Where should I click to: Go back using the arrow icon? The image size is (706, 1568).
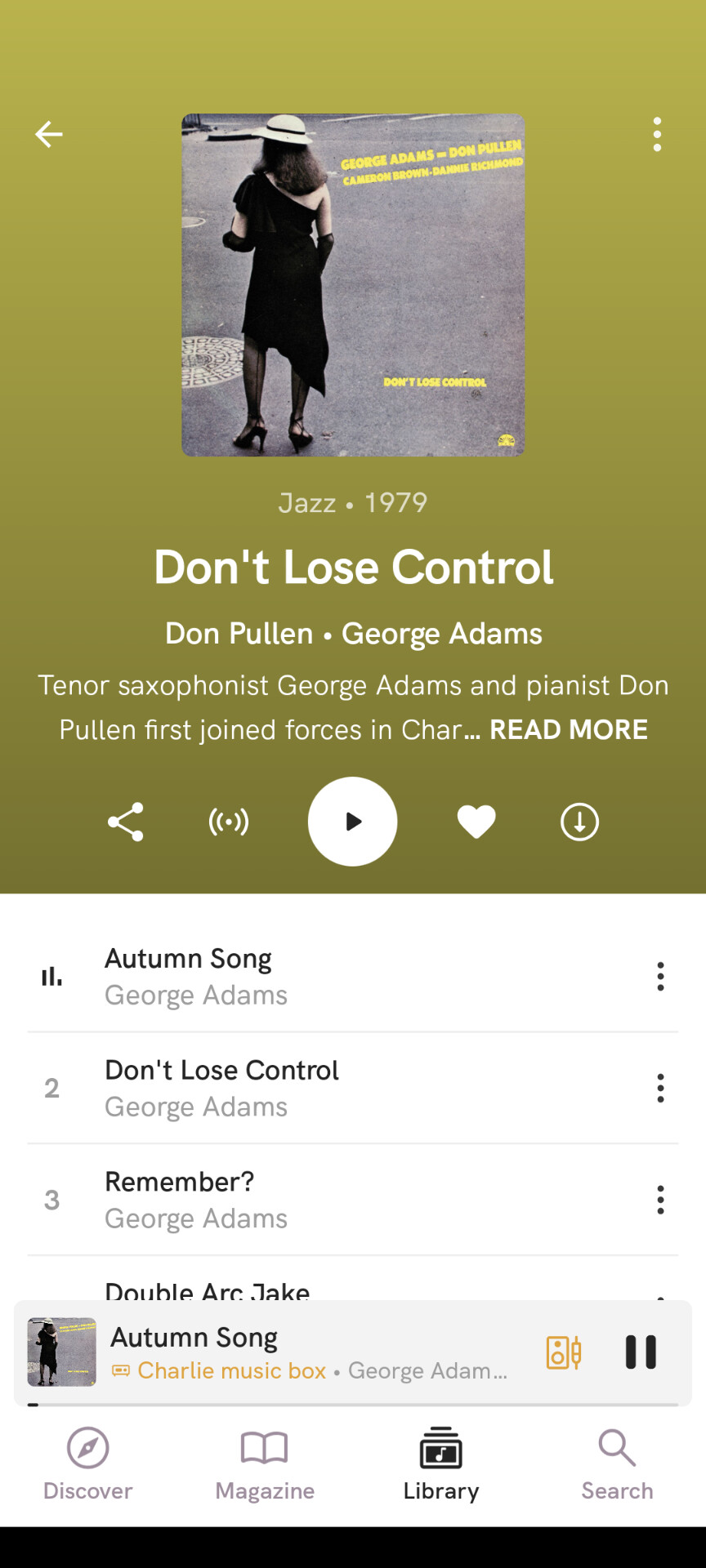click(x=49, y=134)
